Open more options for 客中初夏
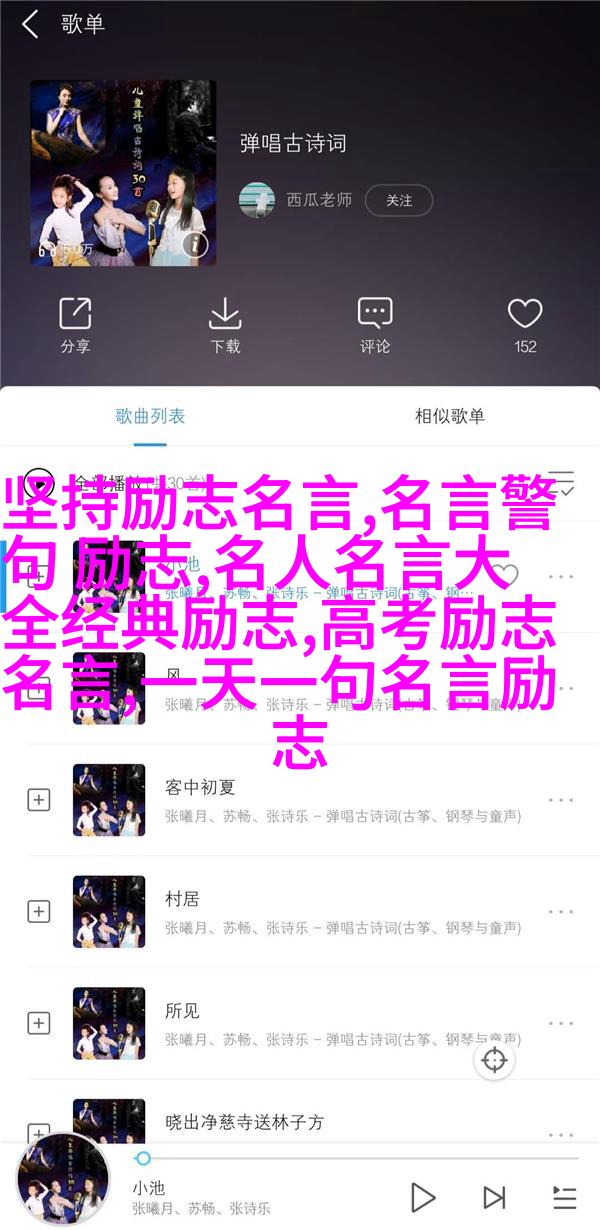This screenshot has width=600, height=1230. 561,799
